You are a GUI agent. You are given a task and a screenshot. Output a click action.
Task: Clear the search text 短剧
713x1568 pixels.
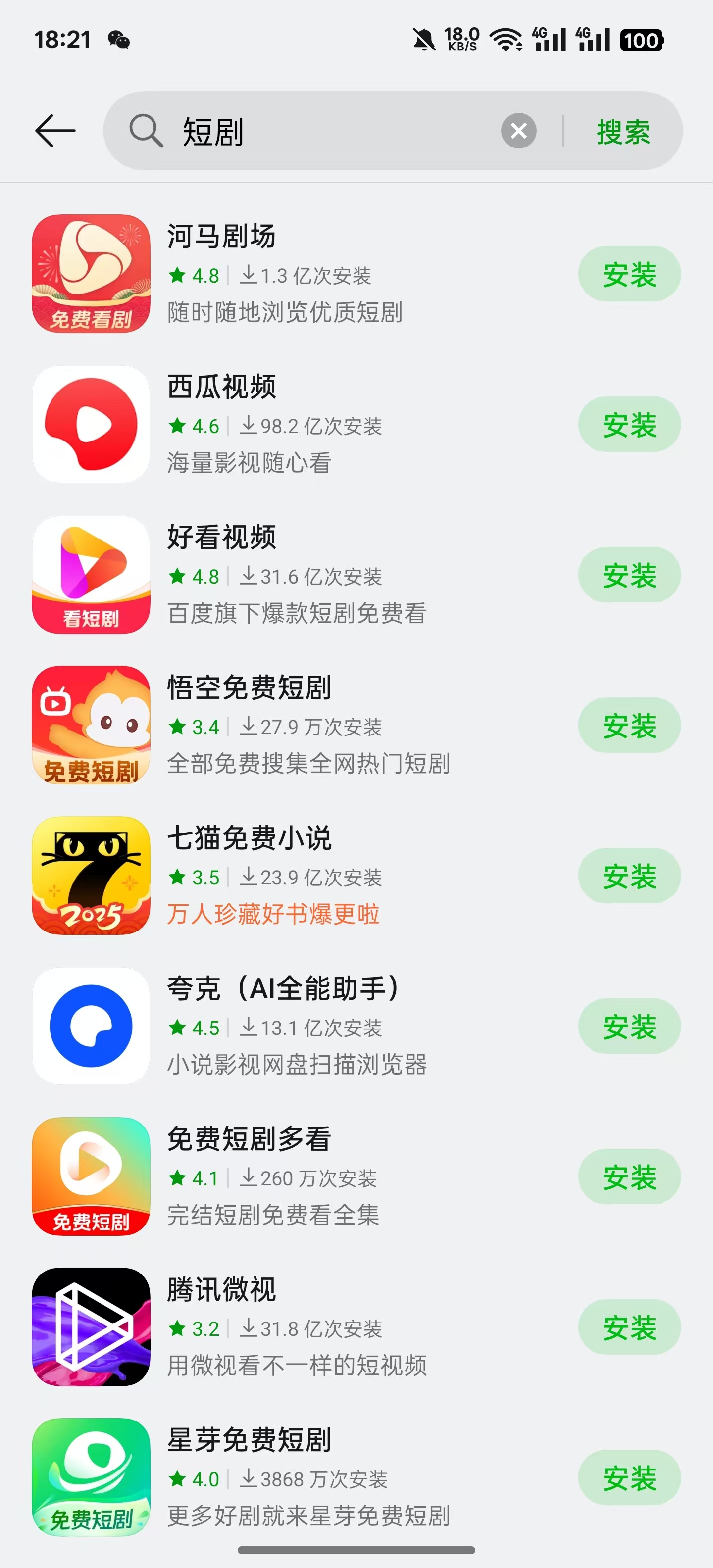[518, 130]
